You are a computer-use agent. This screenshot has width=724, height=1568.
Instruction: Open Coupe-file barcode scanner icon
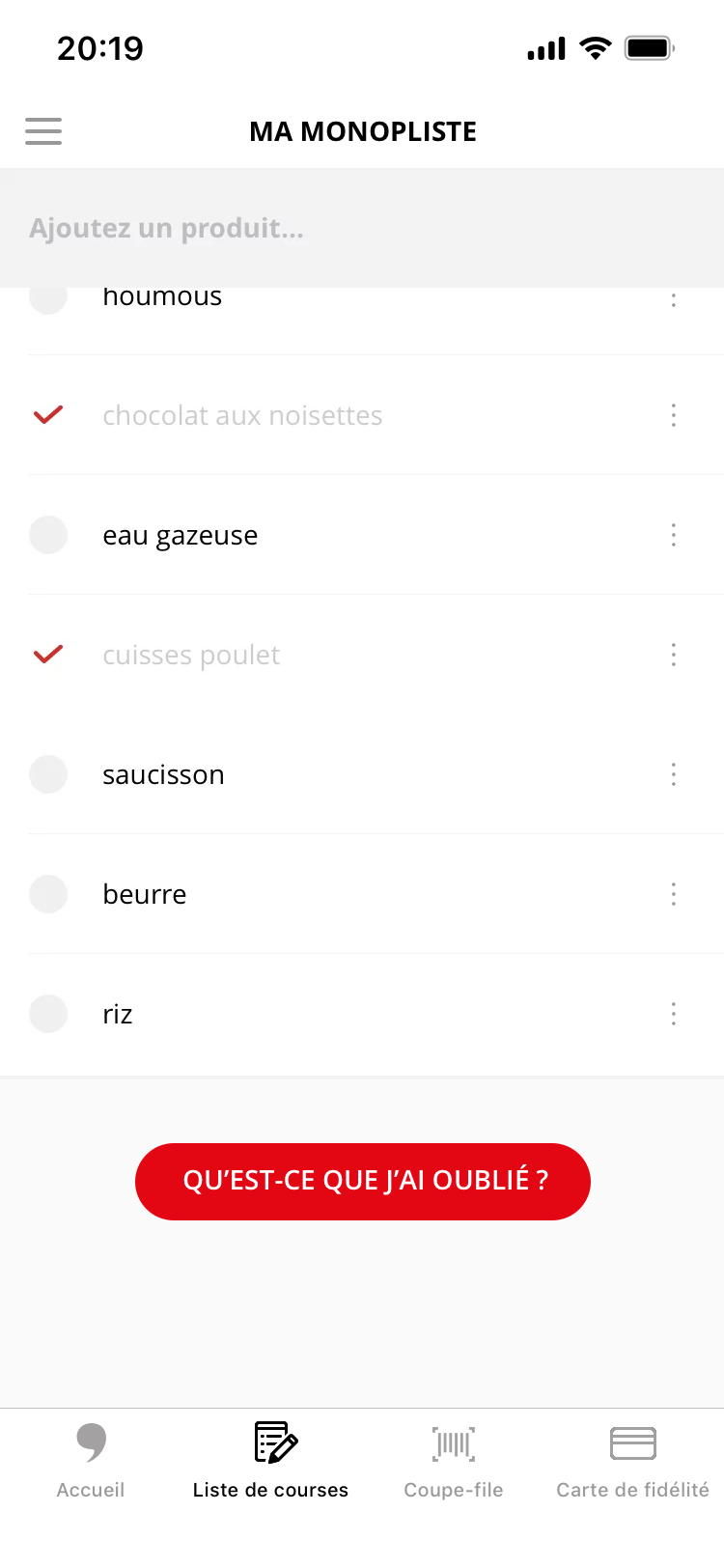pos(453,1442)
